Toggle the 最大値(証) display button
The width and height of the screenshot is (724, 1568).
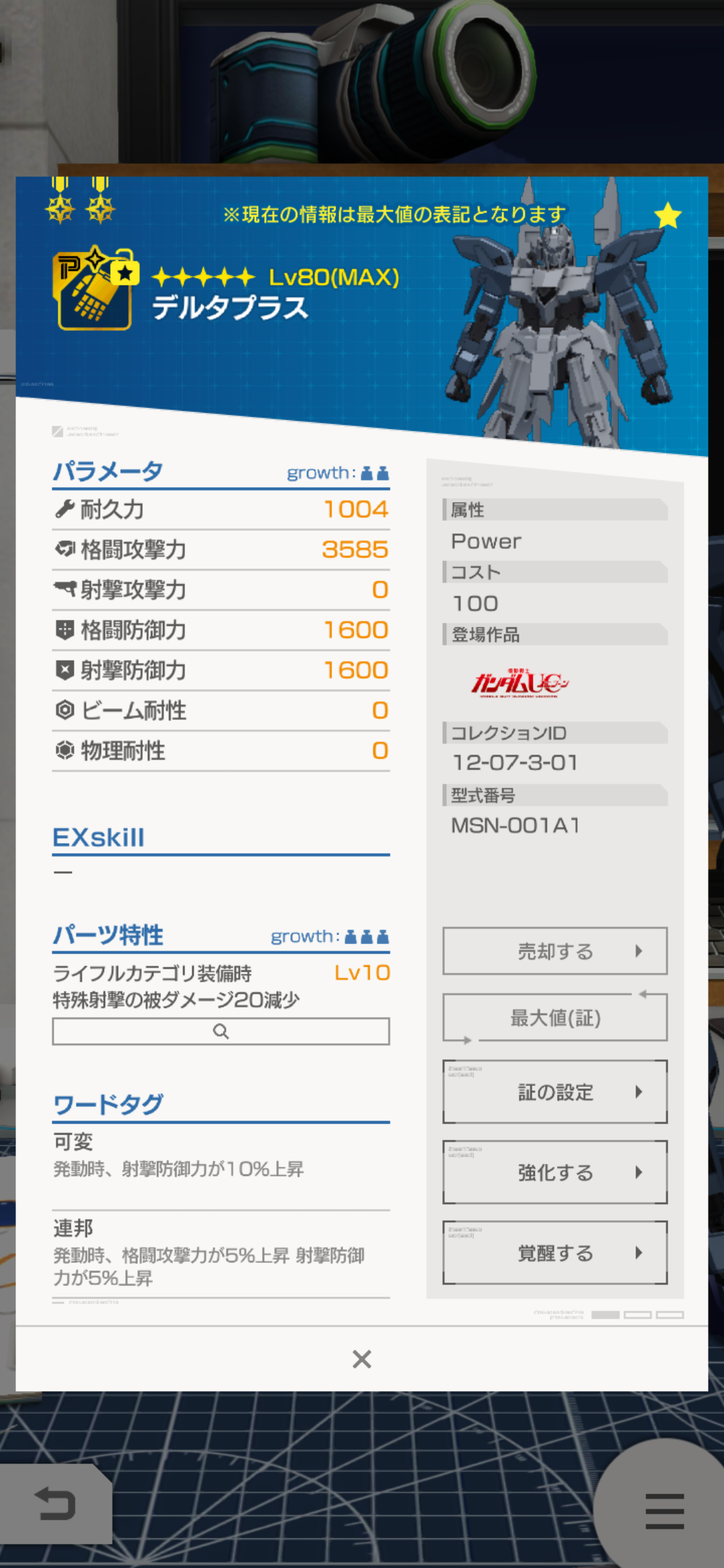(554, 1018)
